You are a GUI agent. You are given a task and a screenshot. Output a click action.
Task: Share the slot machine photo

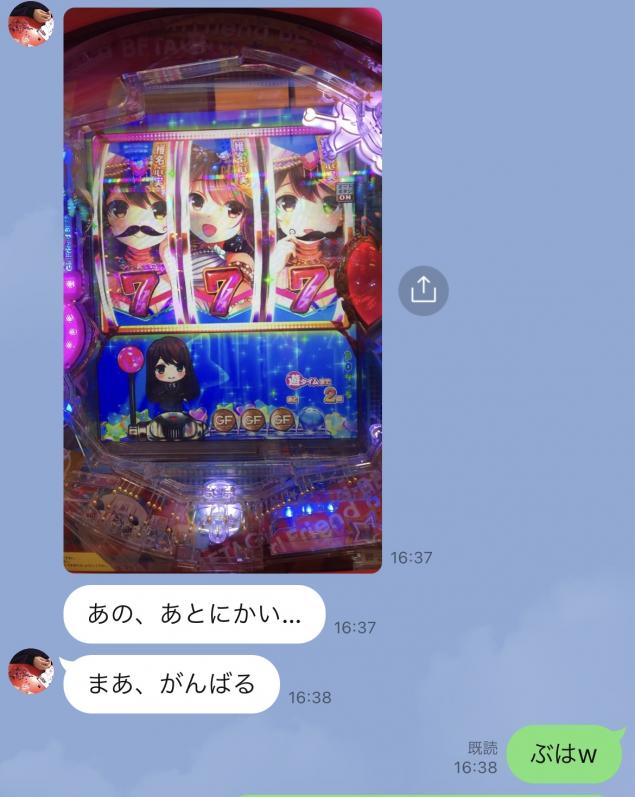tap(423, 290)
